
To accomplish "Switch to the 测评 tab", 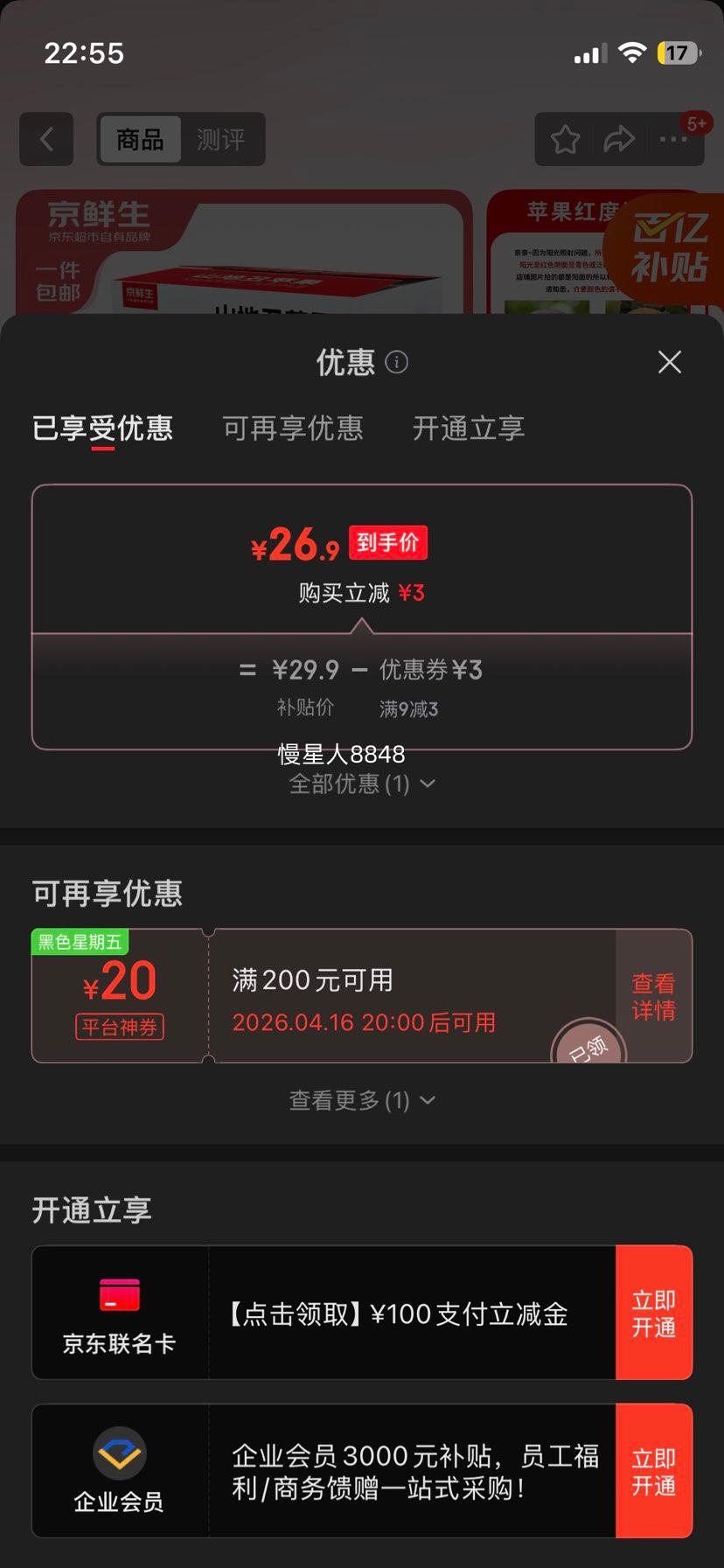I will pyautogui.click(x=223, y=140).
